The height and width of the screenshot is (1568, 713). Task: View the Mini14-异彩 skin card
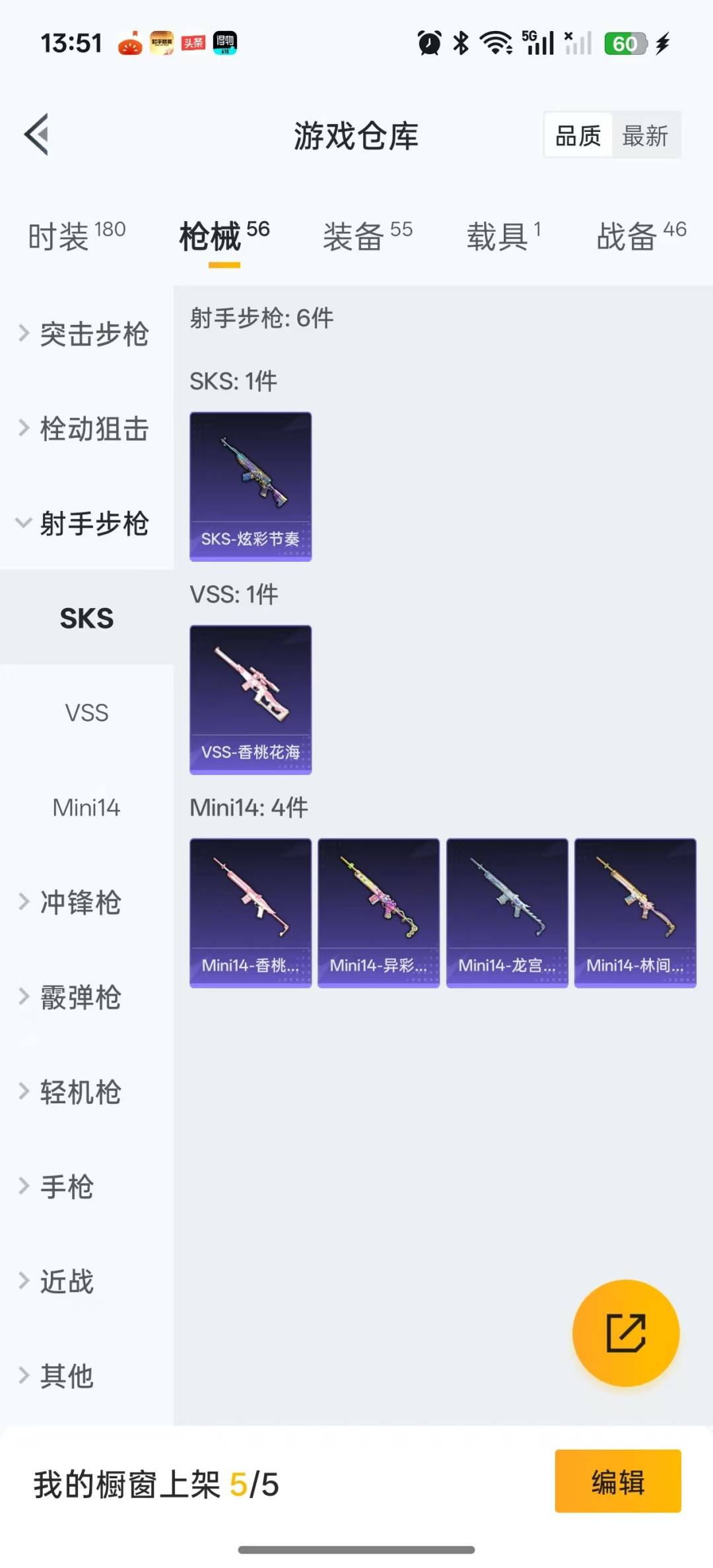coord(378,913)
